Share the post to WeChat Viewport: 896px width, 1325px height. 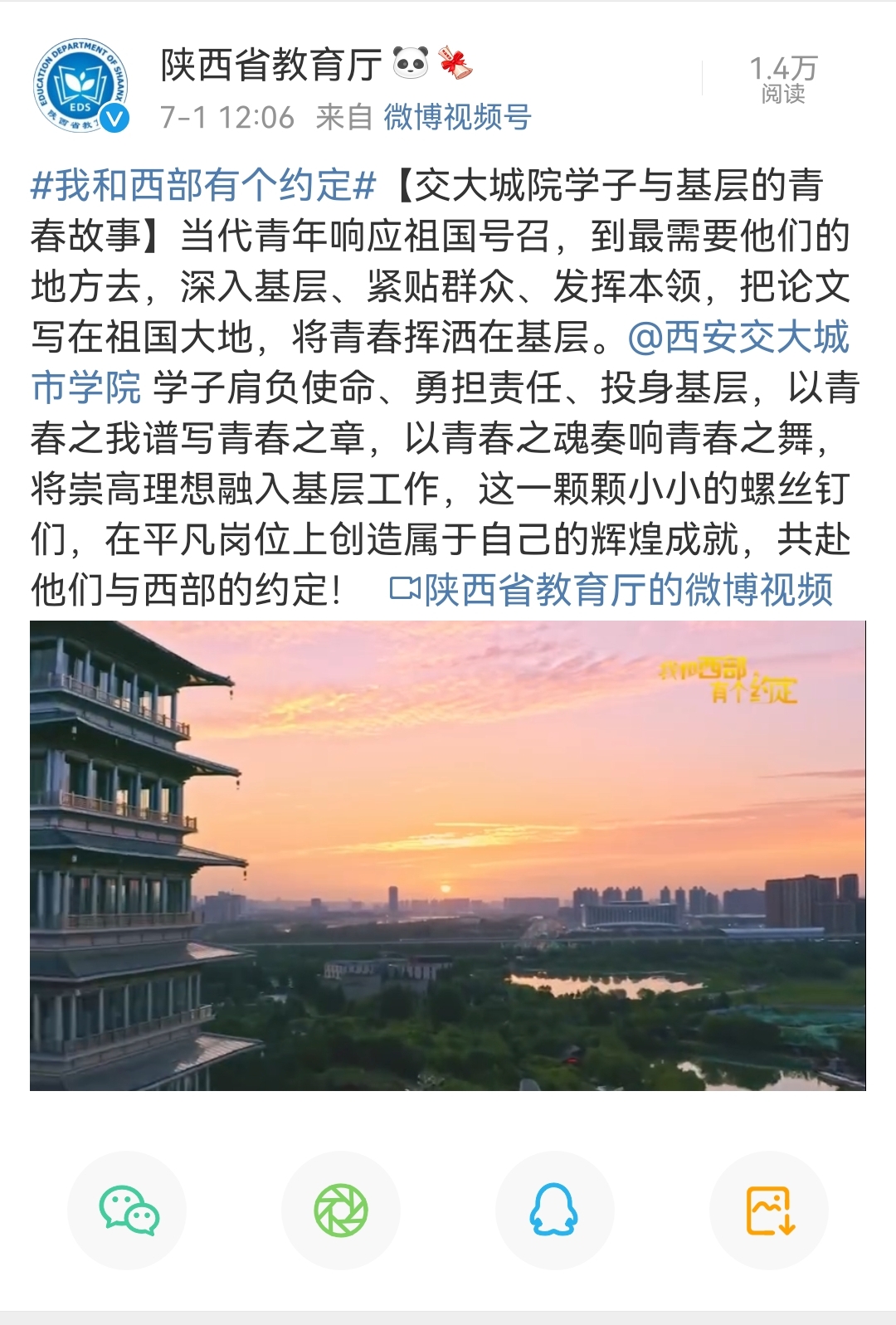(128, 1210)
